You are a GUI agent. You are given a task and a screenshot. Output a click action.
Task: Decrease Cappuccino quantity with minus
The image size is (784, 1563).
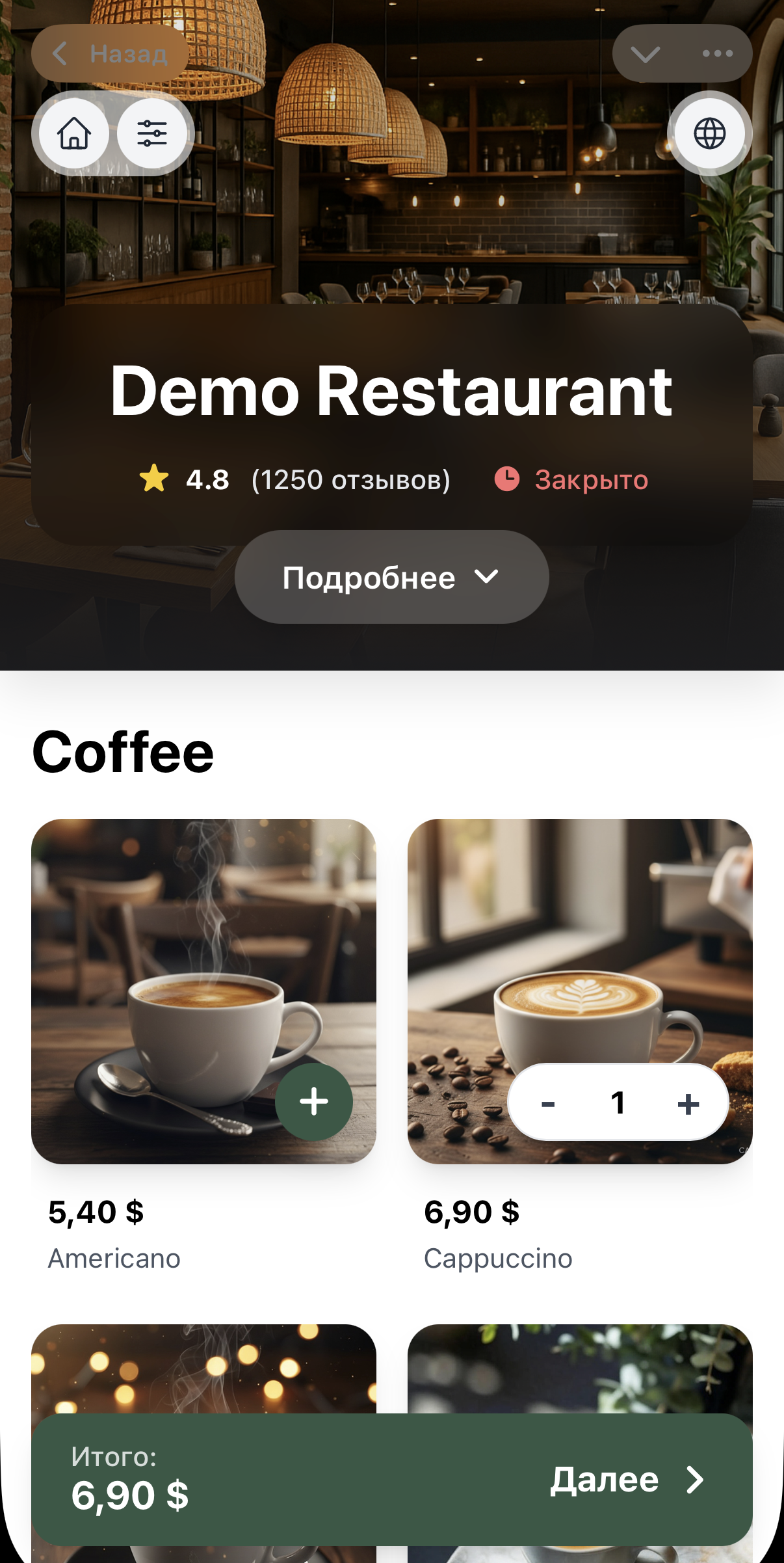pyautogui.click(x=548, y=1103)
